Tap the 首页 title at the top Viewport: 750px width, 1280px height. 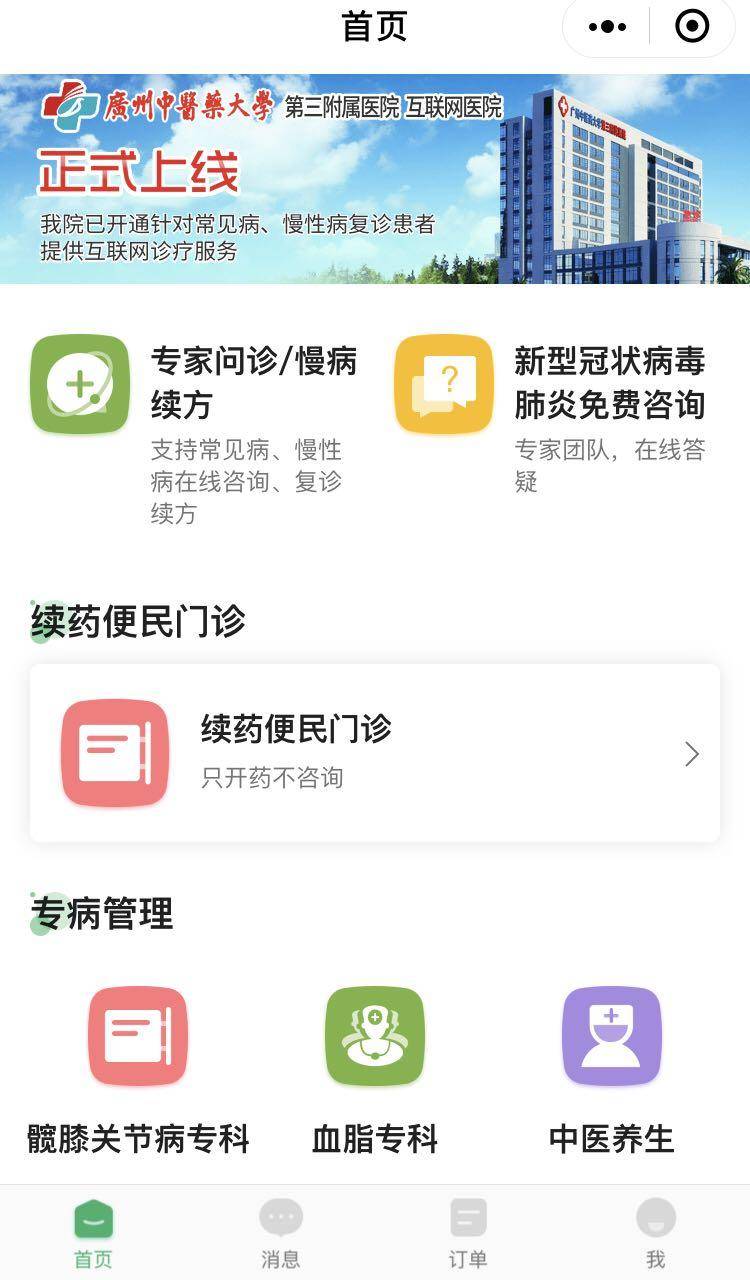pyautogui.click(x=375, y=27)
